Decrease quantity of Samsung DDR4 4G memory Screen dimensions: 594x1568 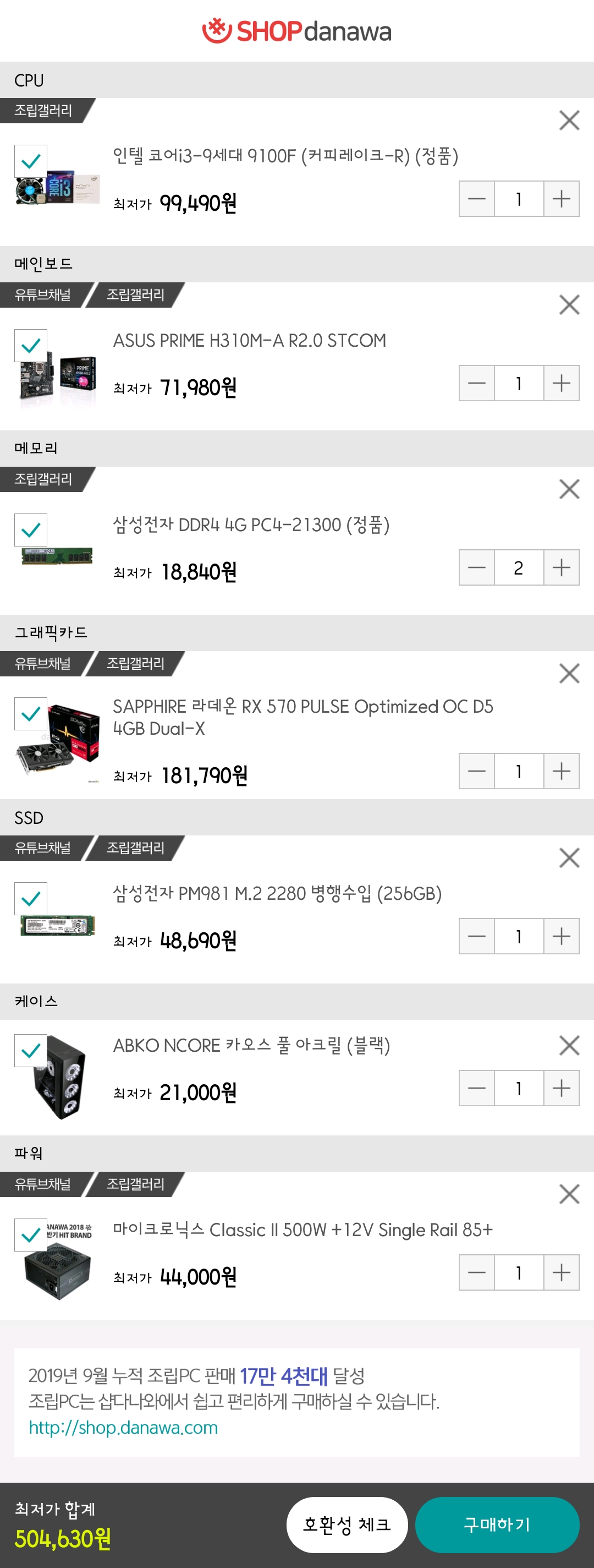pos(477,567)
